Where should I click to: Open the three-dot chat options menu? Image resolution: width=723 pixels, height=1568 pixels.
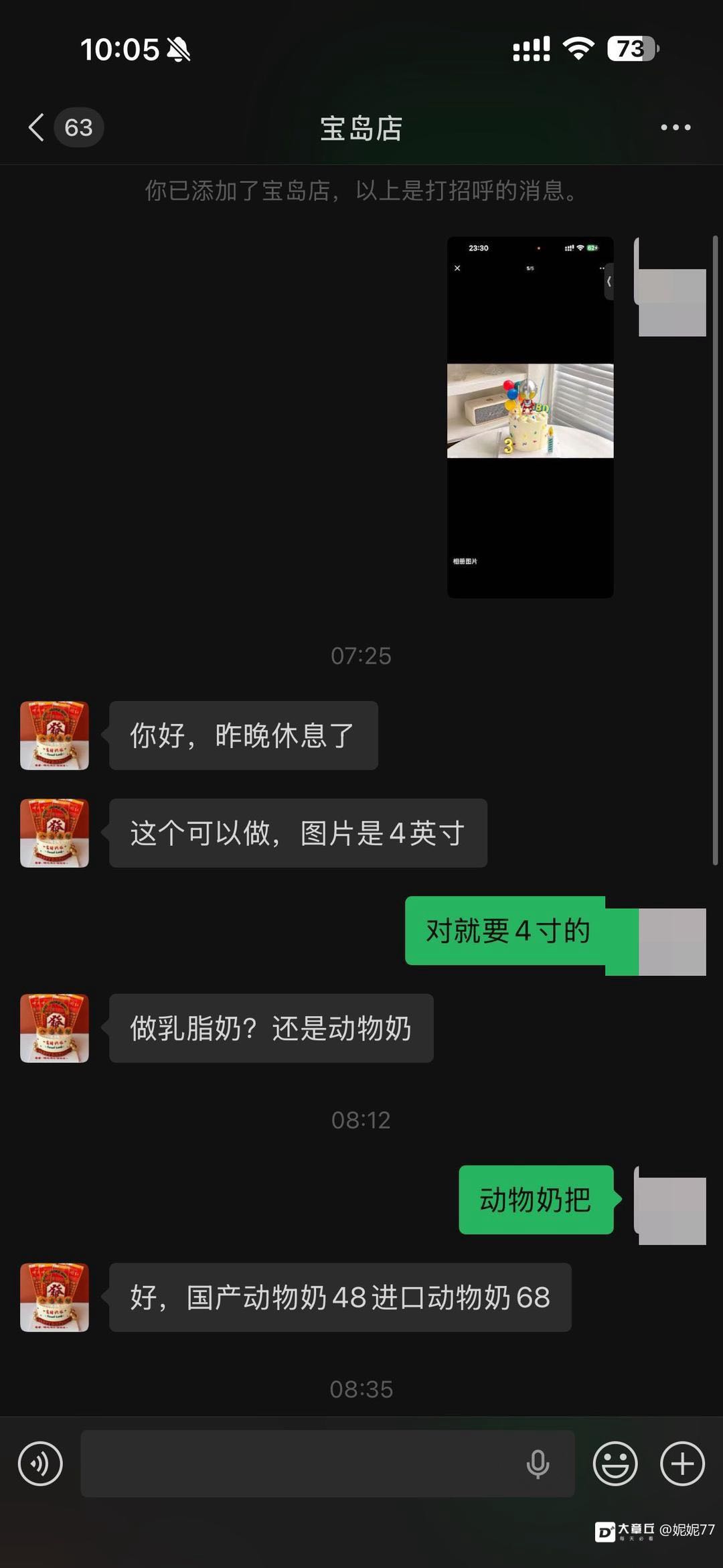(675, 127)
